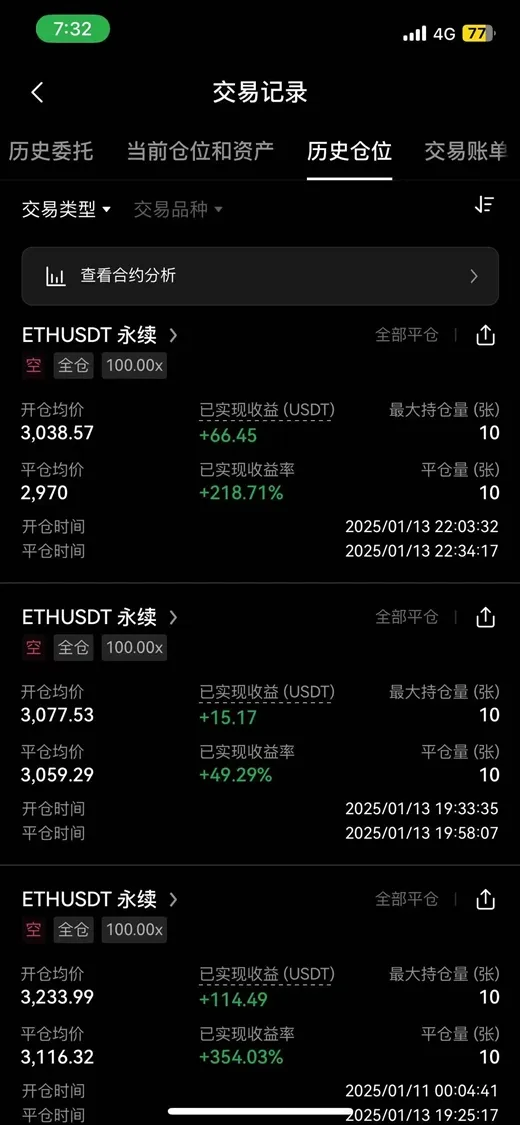Go back from 交易记录
This screenshot has height=1125, width=520.
(37, 93)
